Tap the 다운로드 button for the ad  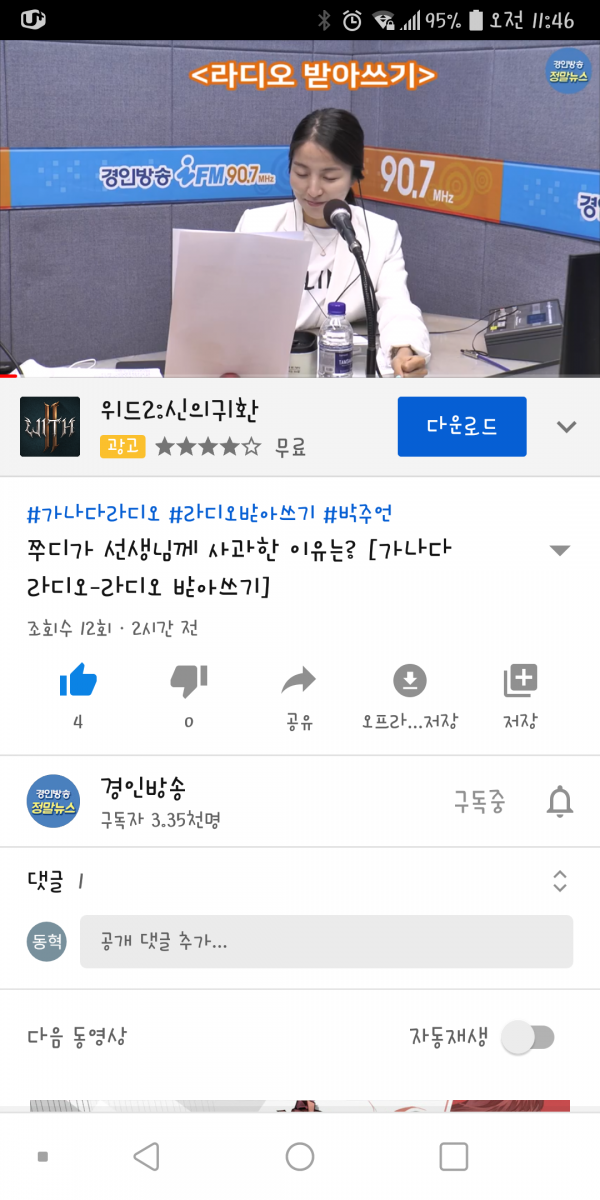(x=461, y=426)
